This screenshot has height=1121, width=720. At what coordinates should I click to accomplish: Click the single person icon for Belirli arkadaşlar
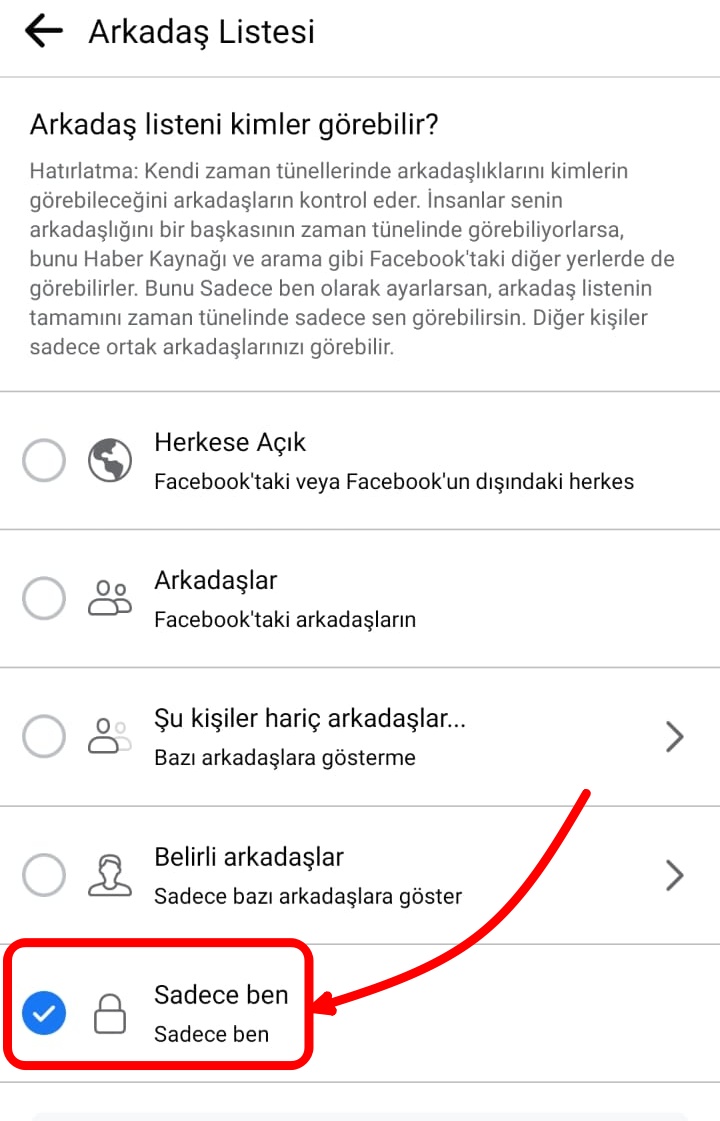click(110, 874)
